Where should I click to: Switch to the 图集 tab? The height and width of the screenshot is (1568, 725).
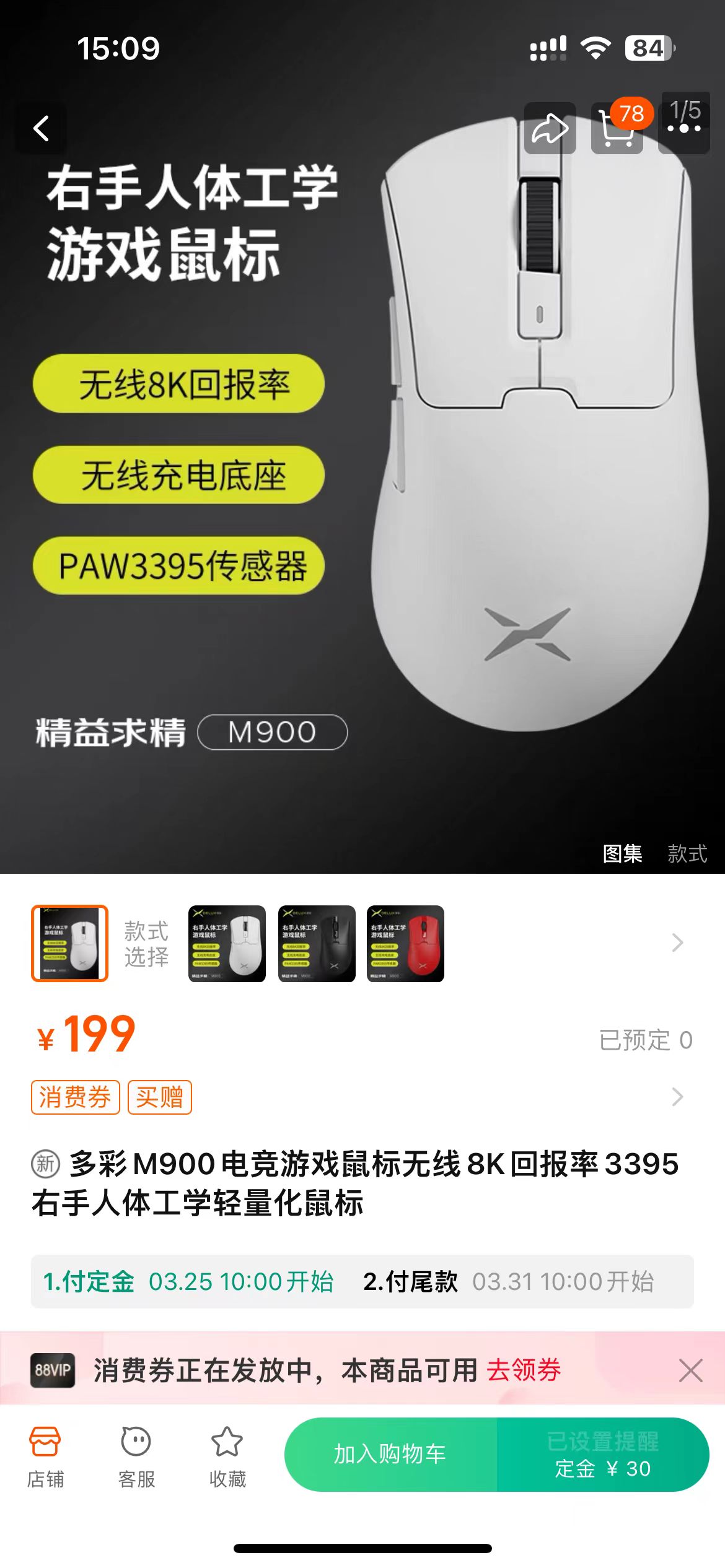pyautogui.click(x=623, y=853)
